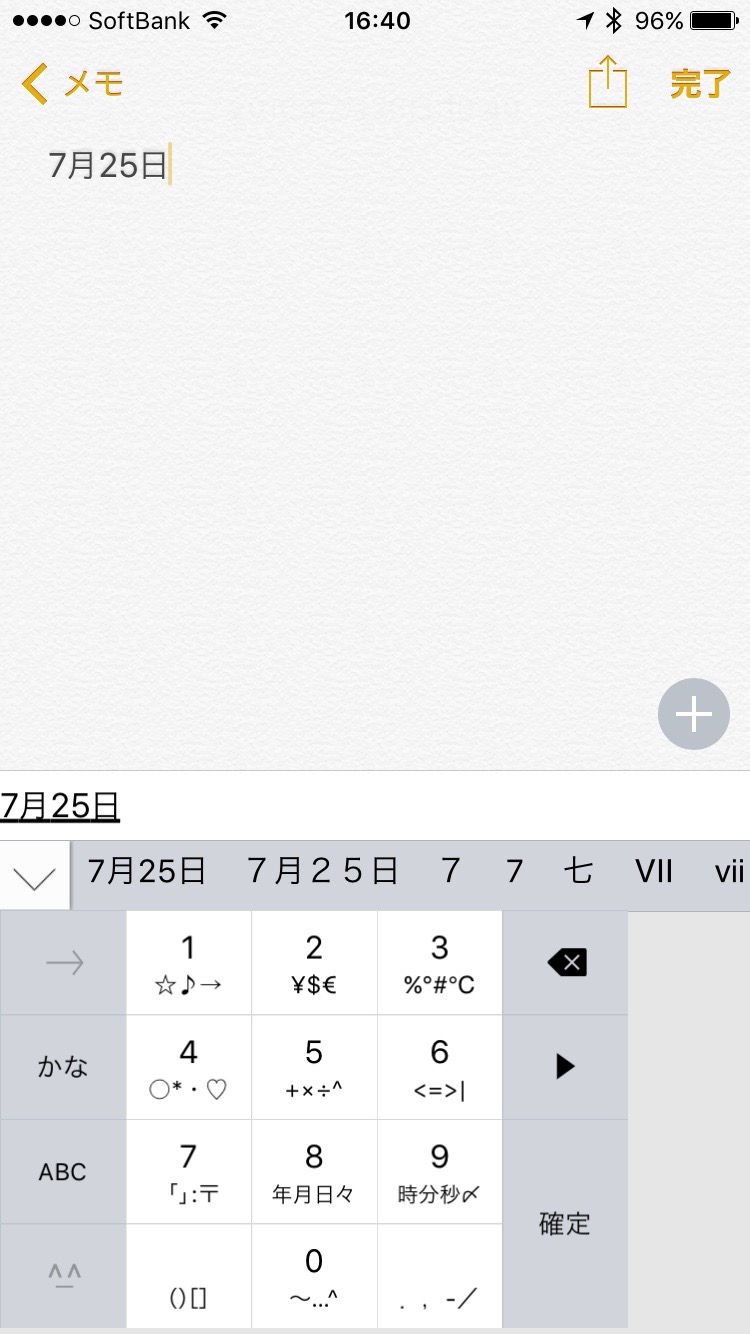Viewport: 750px width, 1334px height.
Task: Switch keyboard to ABC mode
Action: pyautogui.click(x=63, y=1172)
